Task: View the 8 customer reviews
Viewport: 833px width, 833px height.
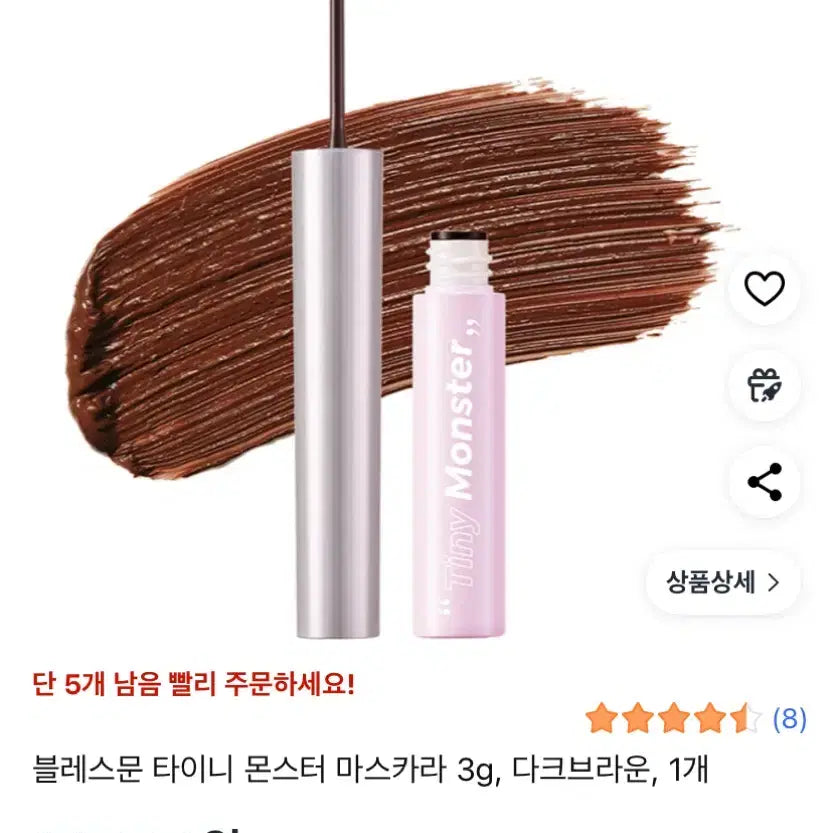Action: [789, 718]
